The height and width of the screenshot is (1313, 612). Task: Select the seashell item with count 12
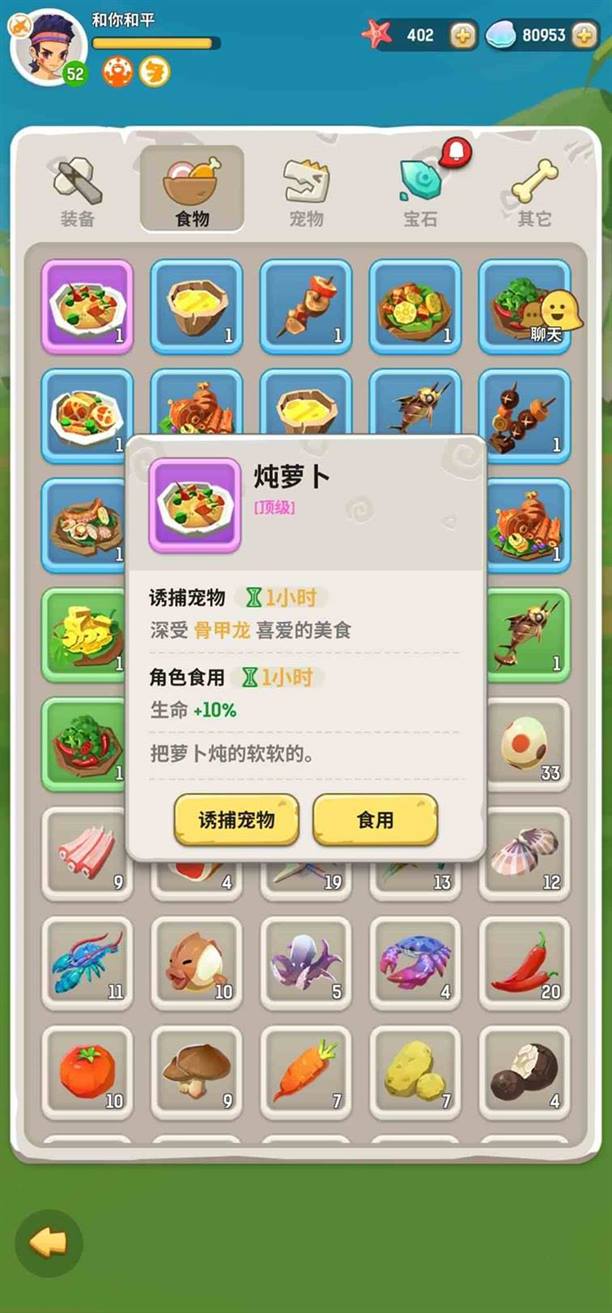524,853
